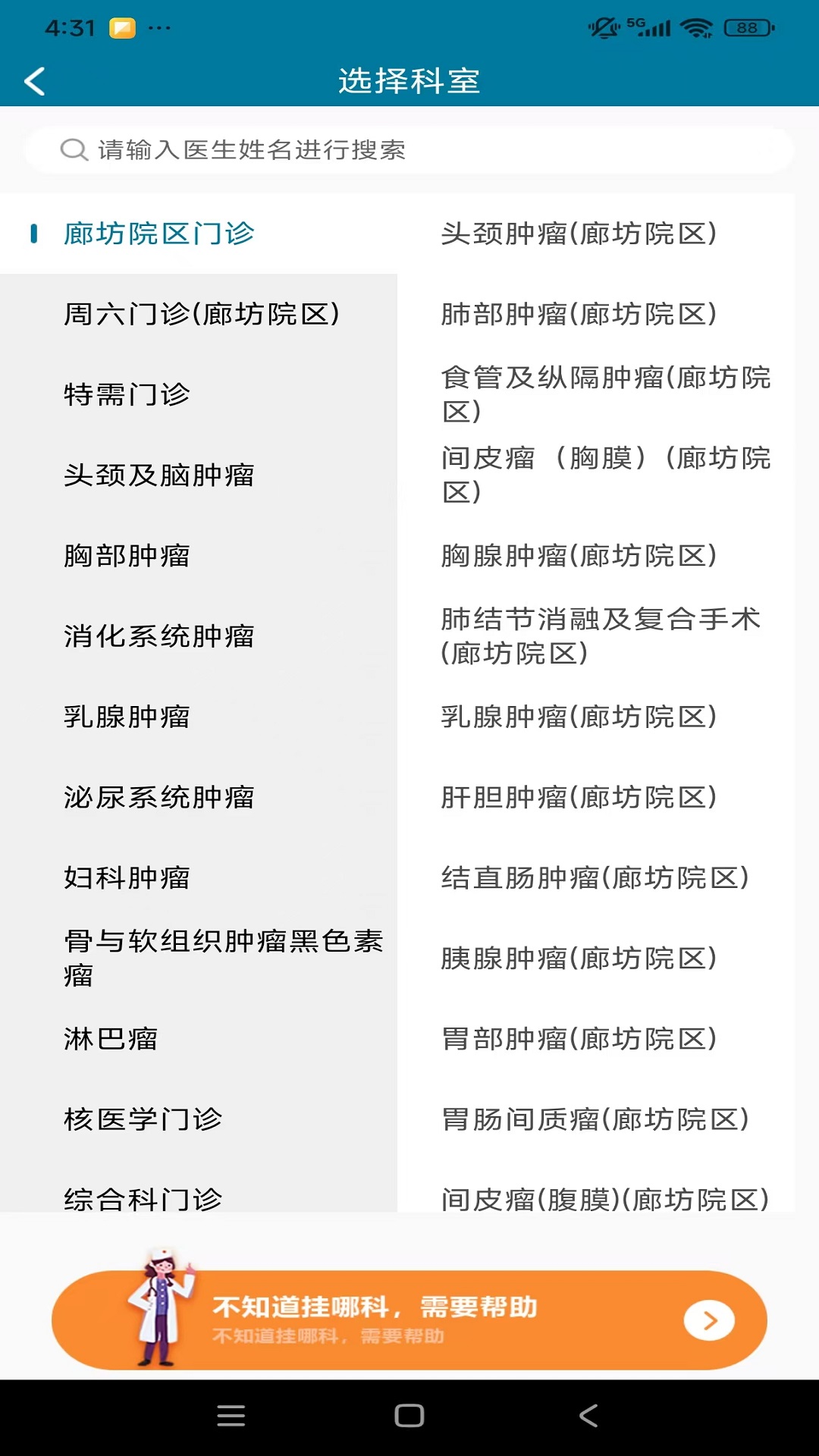The image size is (819, 1456).
Task: Open 胃部肿瘤(廊坊院区) department
Action: [x=579, y=1039]
